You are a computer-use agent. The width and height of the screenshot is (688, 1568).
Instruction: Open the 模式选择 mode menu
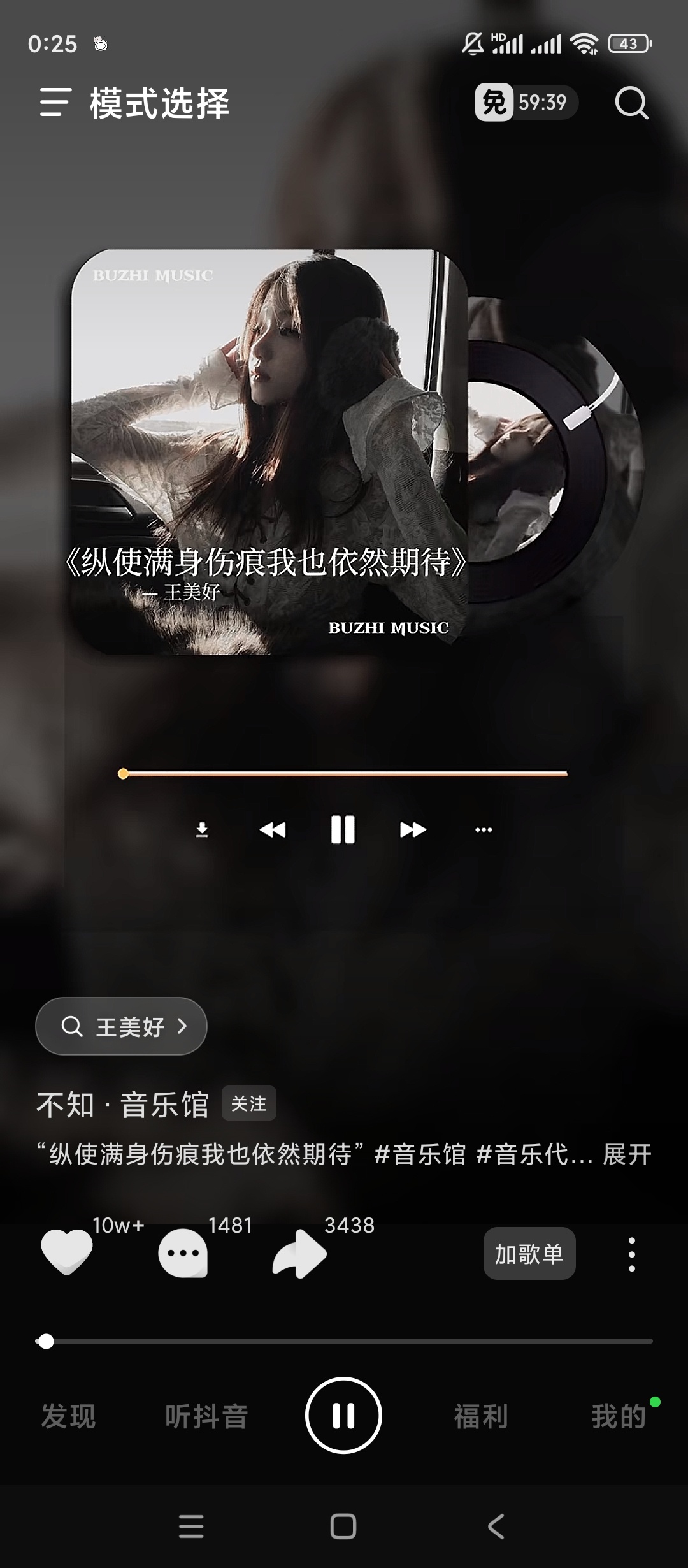(134, 103)
